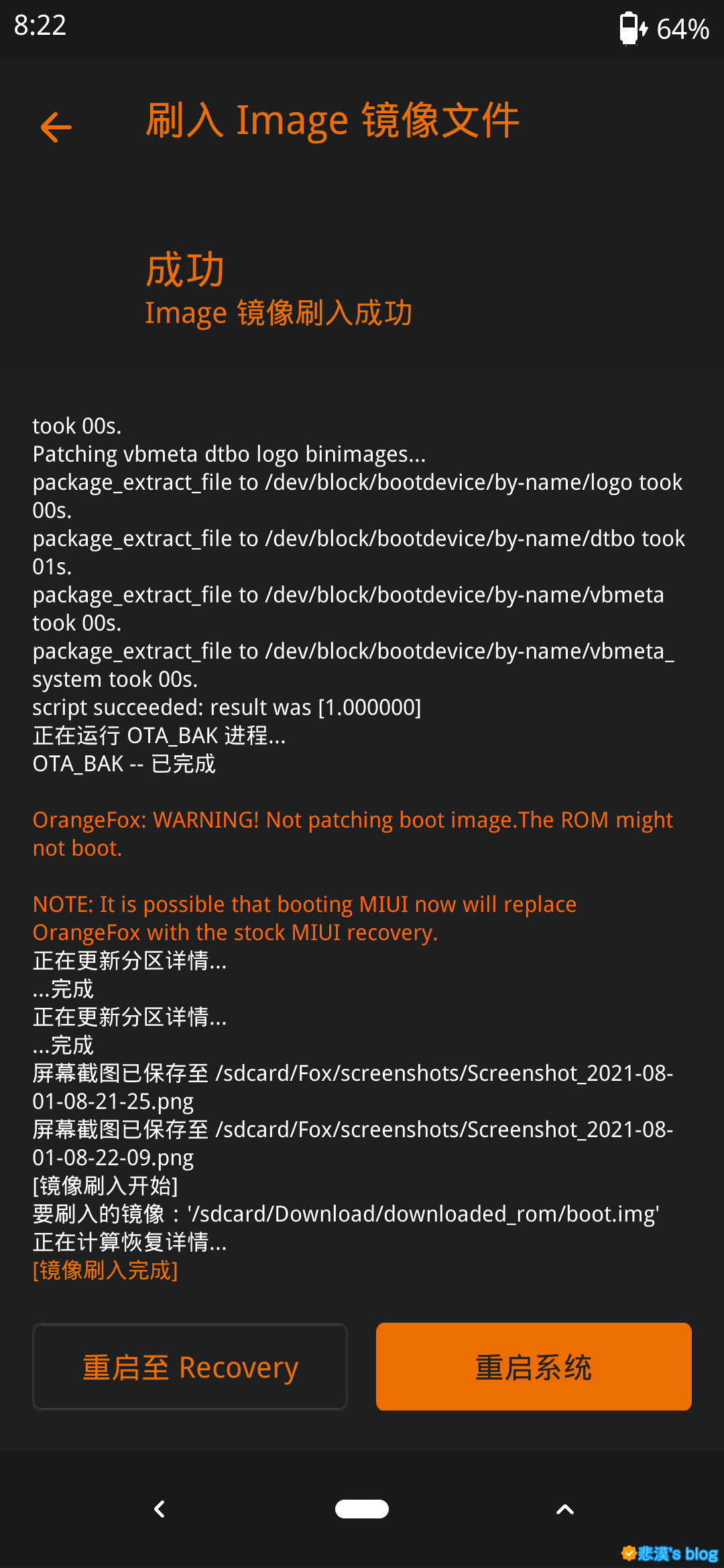Tap the OrangeFox boot warning message

[353, 833]
